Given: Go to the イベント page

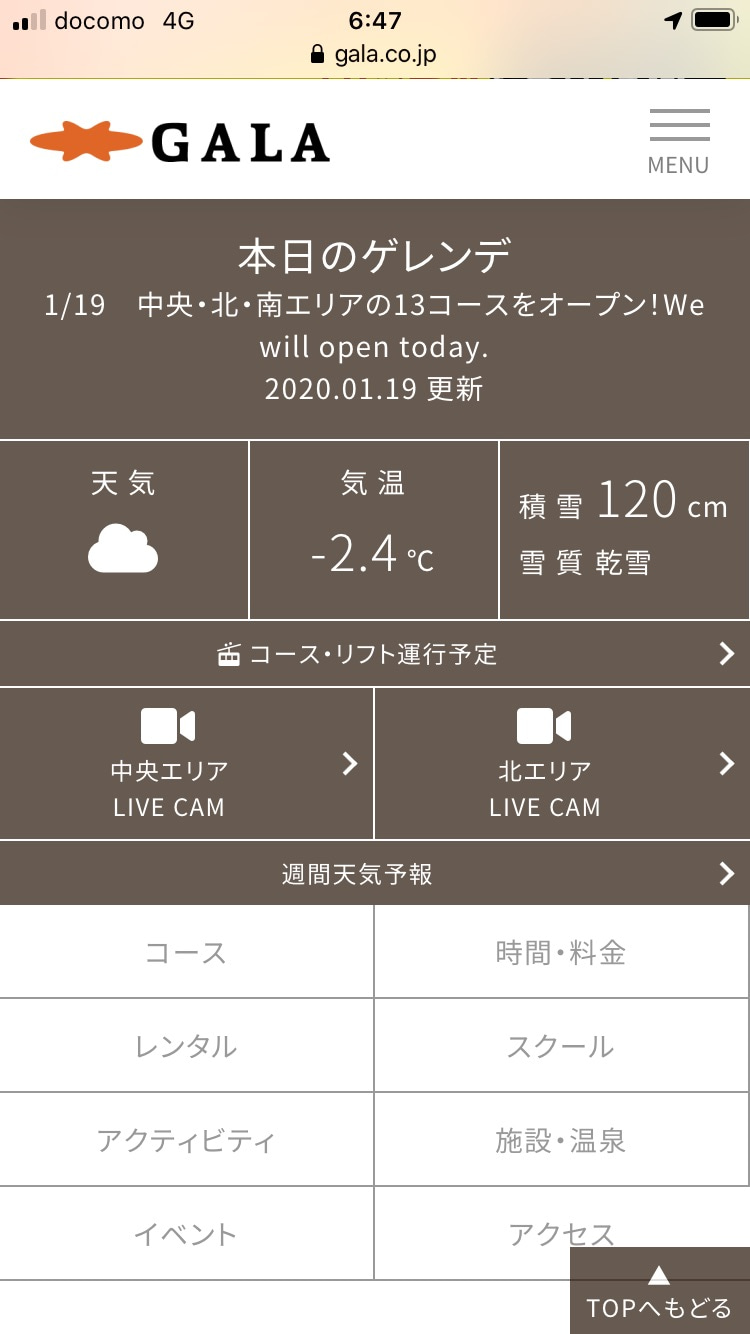Looking at the screenshot, I should click(187, 1234).
